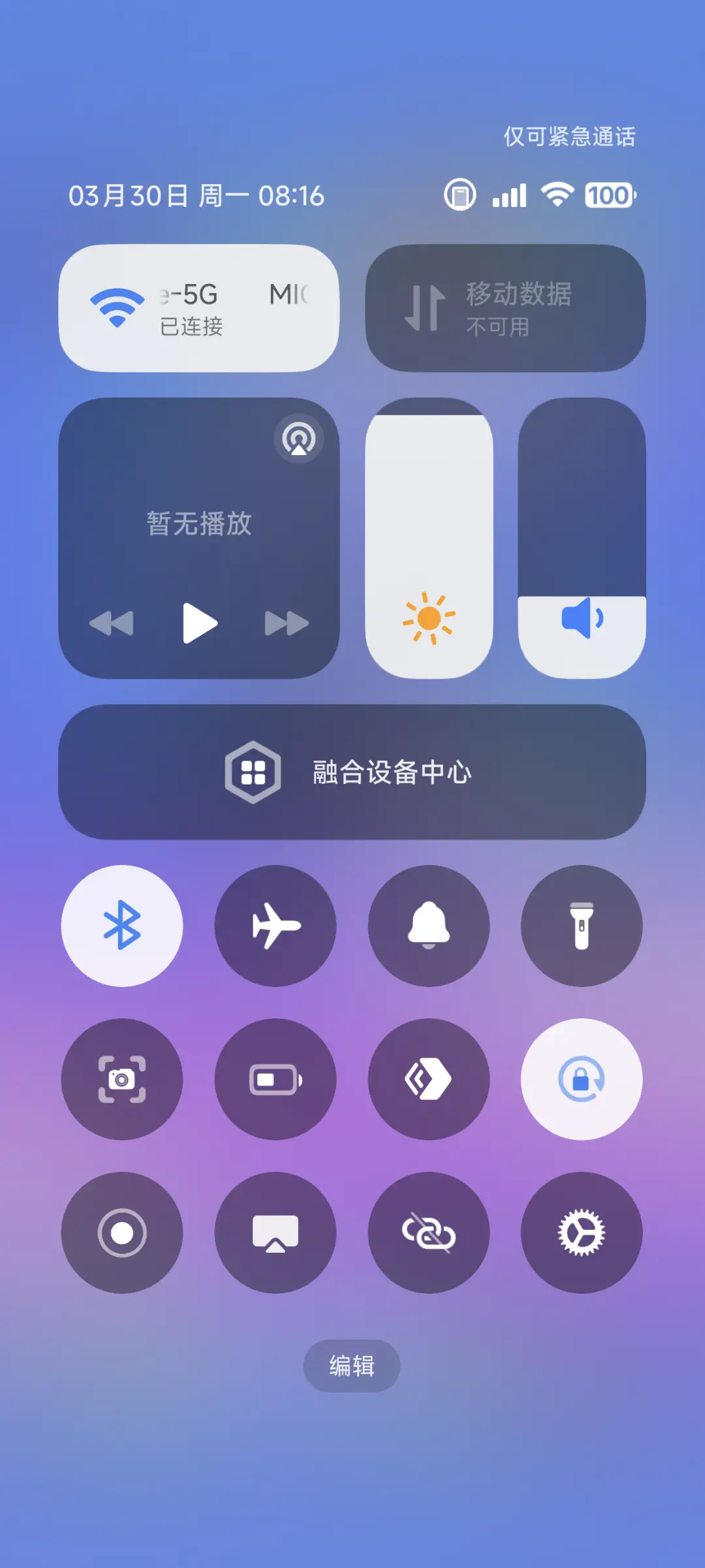Tap the battery indicator in the status bar
This screenshot has width=705, height=1568.
tap(610, 194)
